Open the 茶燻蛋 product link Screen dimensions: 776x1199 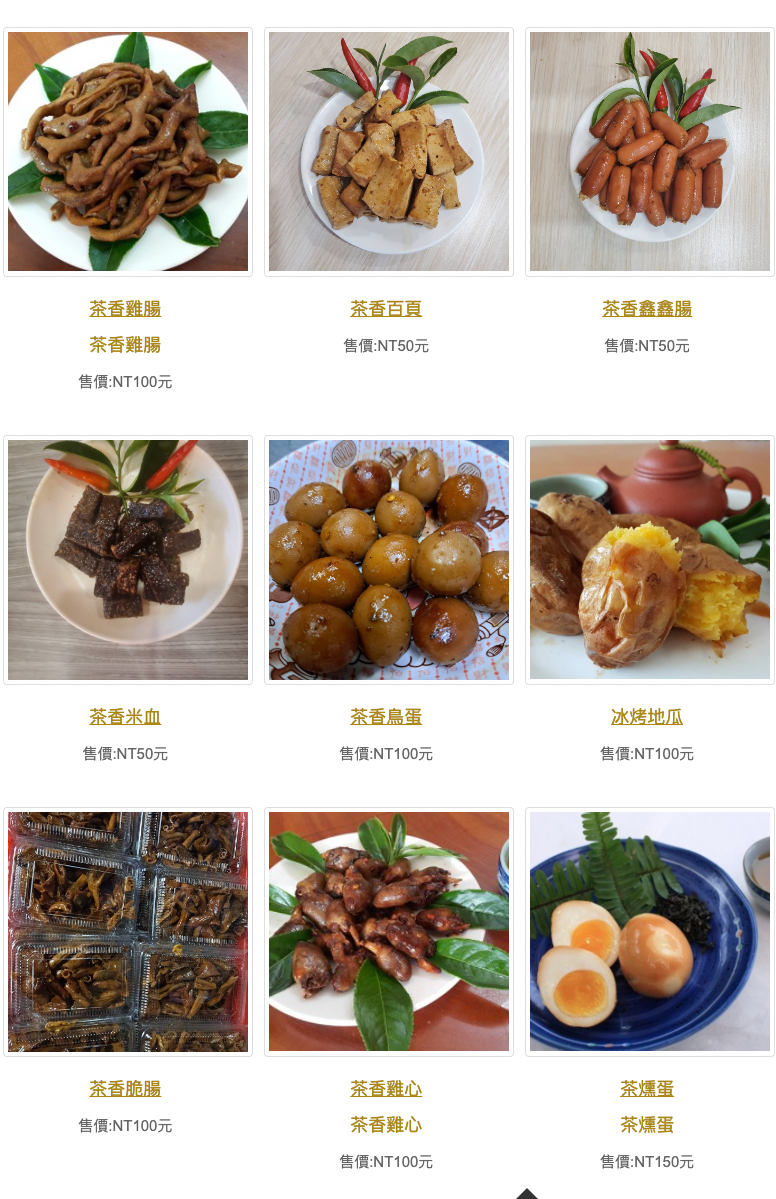647,1088
